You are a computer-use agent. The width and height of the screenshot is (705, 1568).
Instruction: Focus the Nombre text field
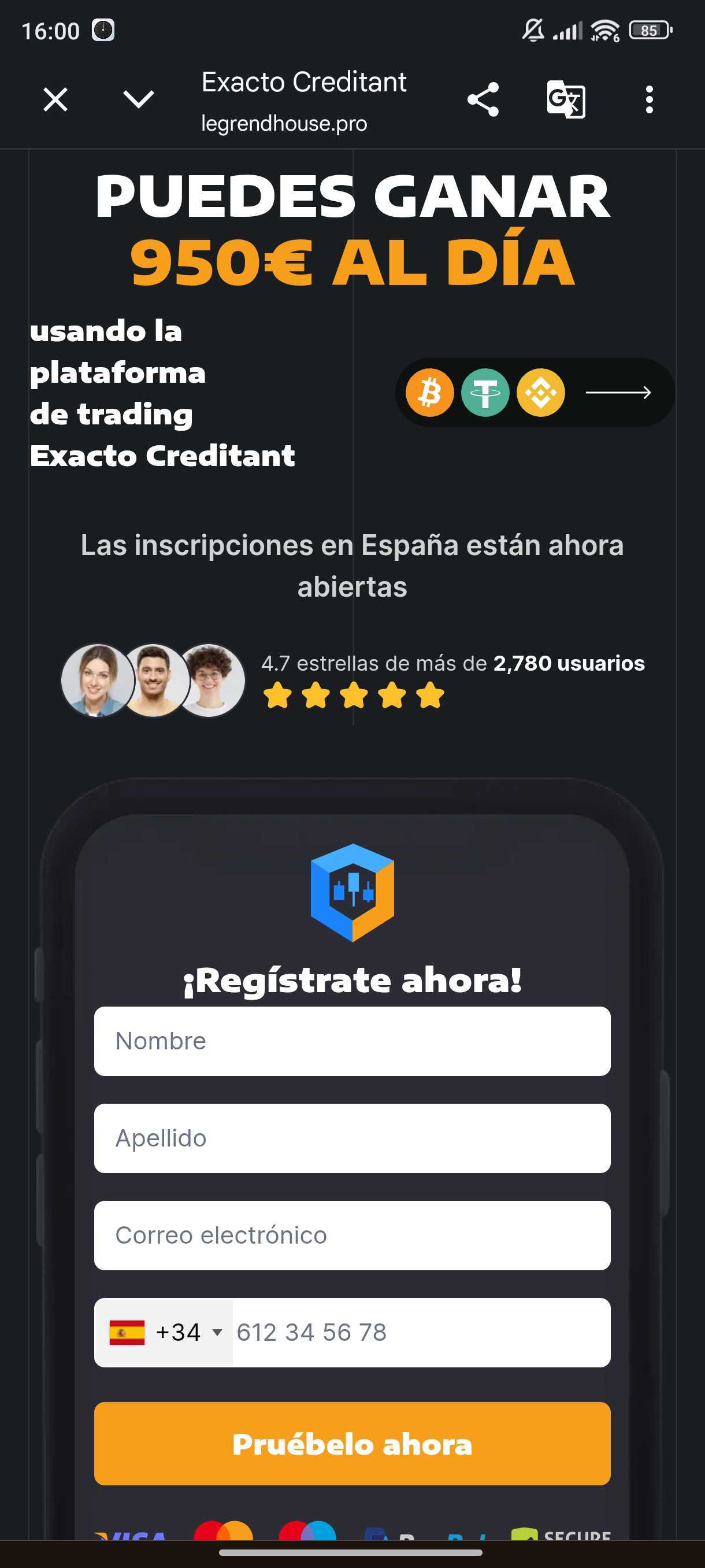352,1041
